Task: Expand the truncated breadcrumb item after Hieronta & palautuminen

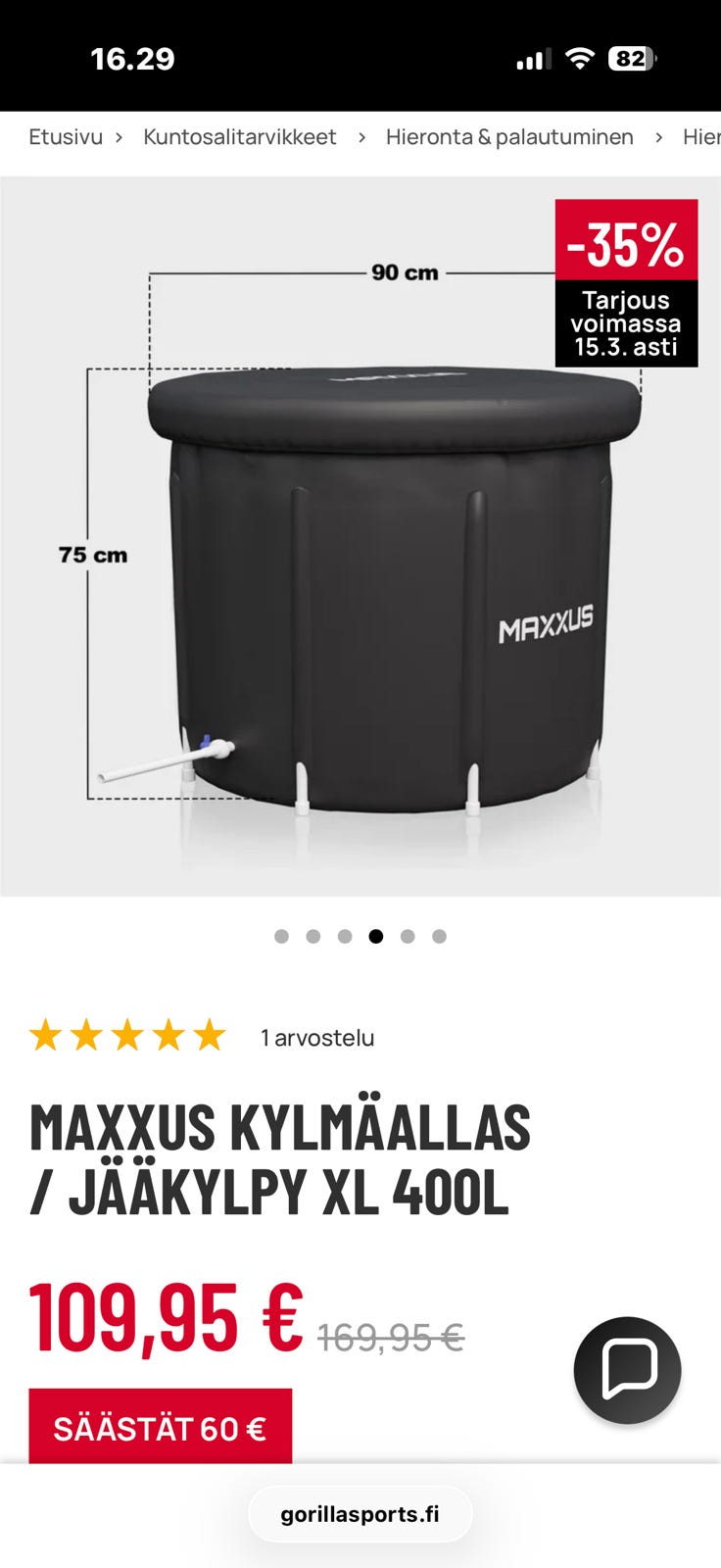Action: (x=701, y=137)
